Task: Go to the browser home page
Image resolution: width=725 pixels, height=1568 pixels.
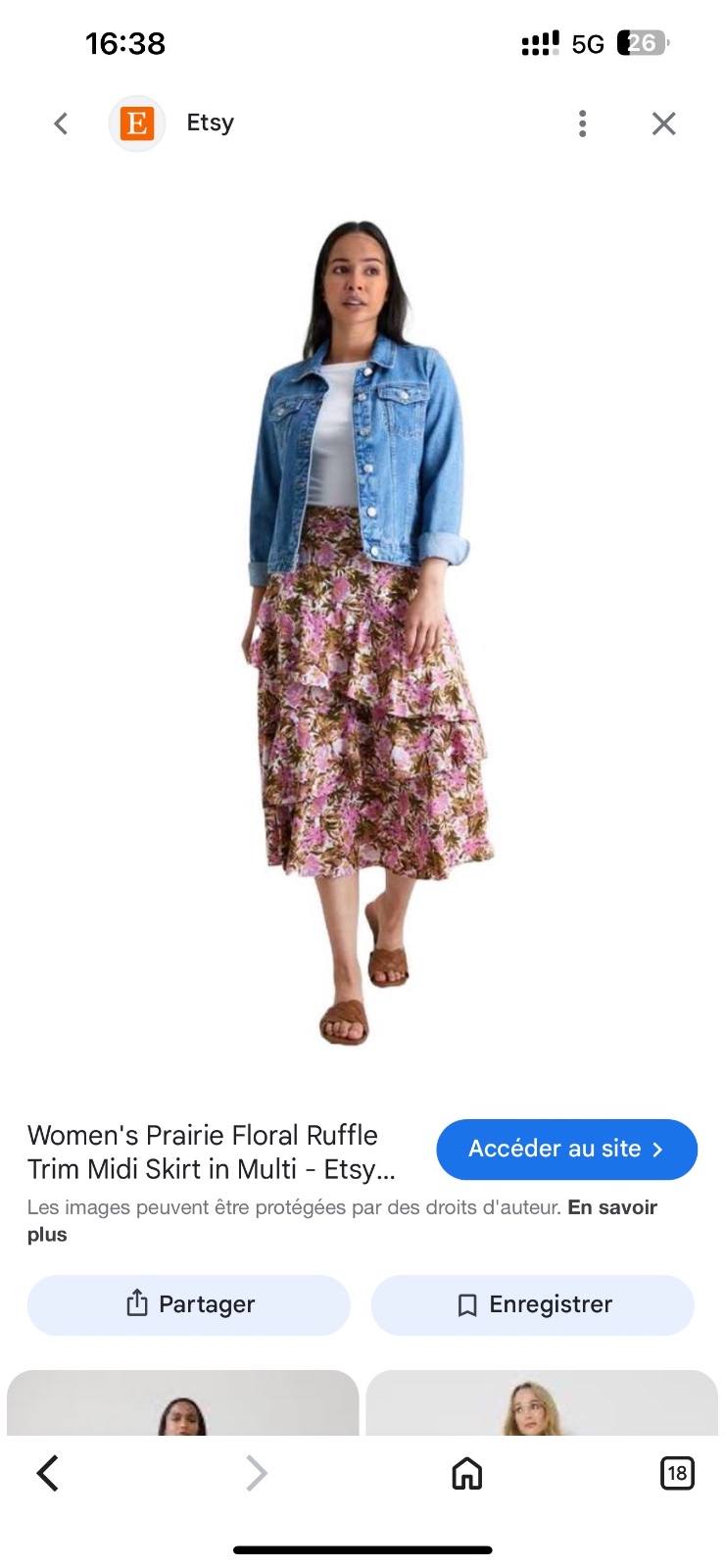Action: [467, 1473]
